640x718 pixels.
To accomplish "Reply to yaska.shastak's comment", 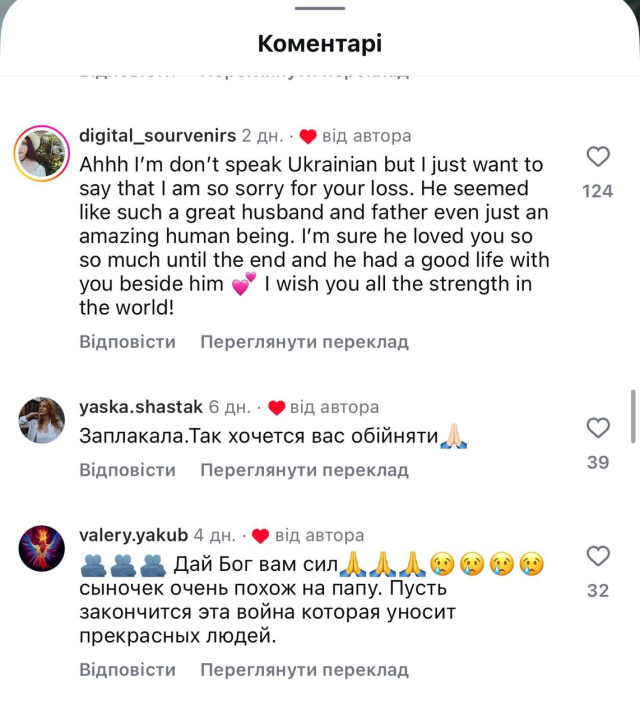I will [127, 470].
